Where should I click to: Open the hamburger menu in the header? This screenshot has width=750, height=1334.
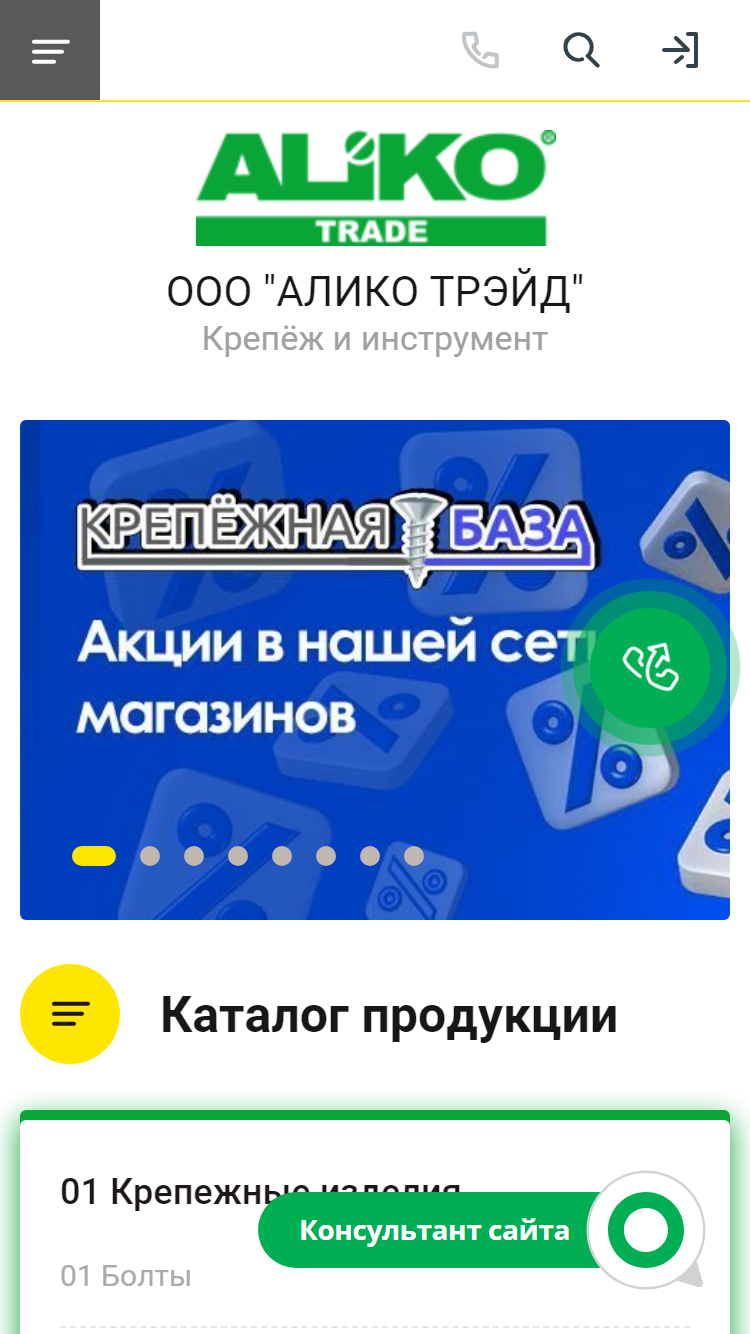(50, 50)
